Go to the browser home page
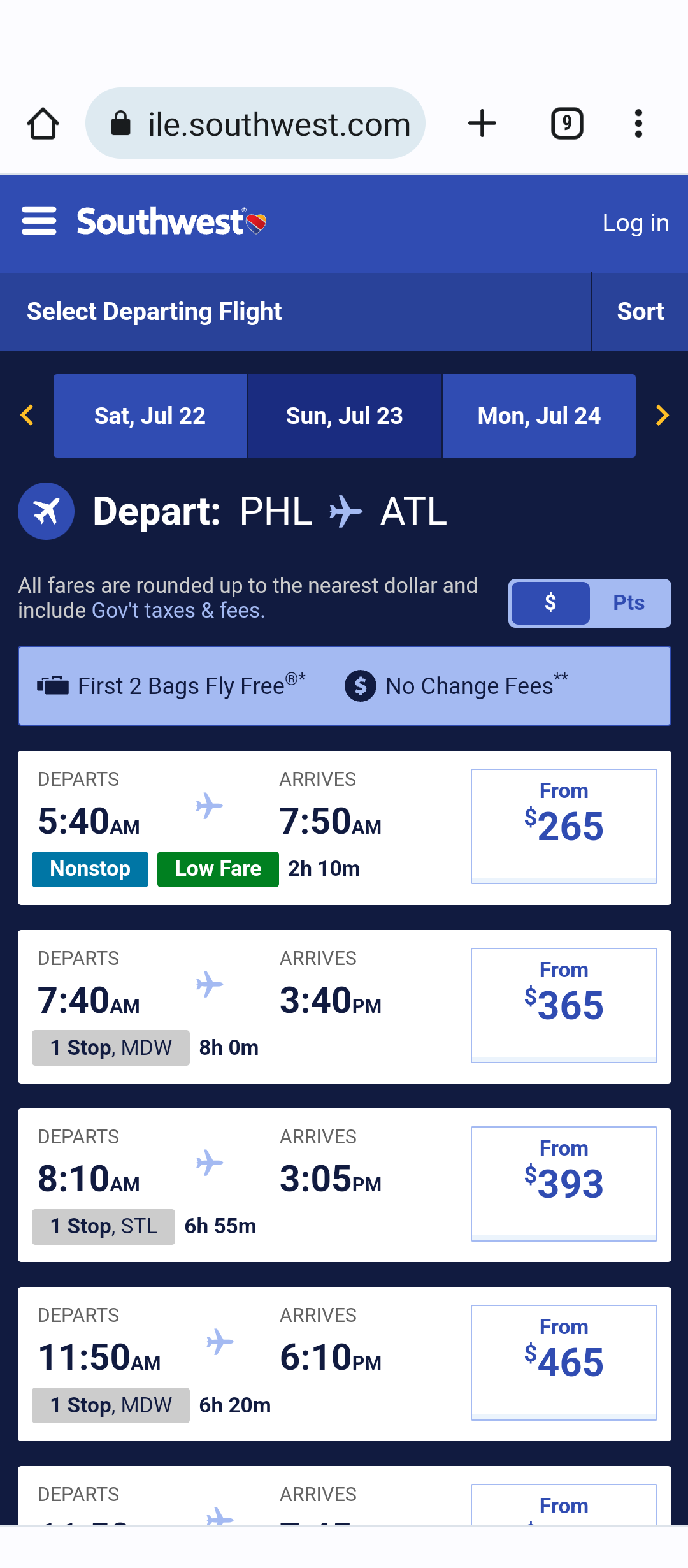Viewport: 688px width, 1568px height. [43, 124]
